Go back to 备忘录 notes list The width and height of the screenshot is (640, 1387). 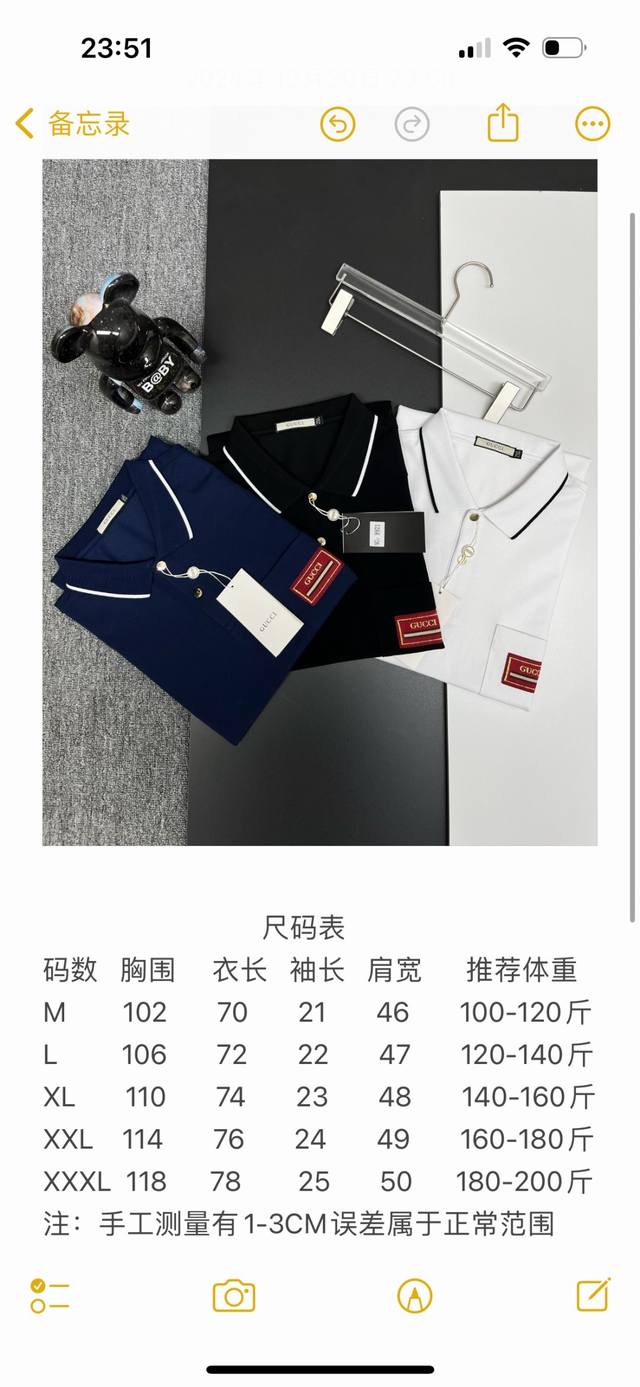point(72,124)
